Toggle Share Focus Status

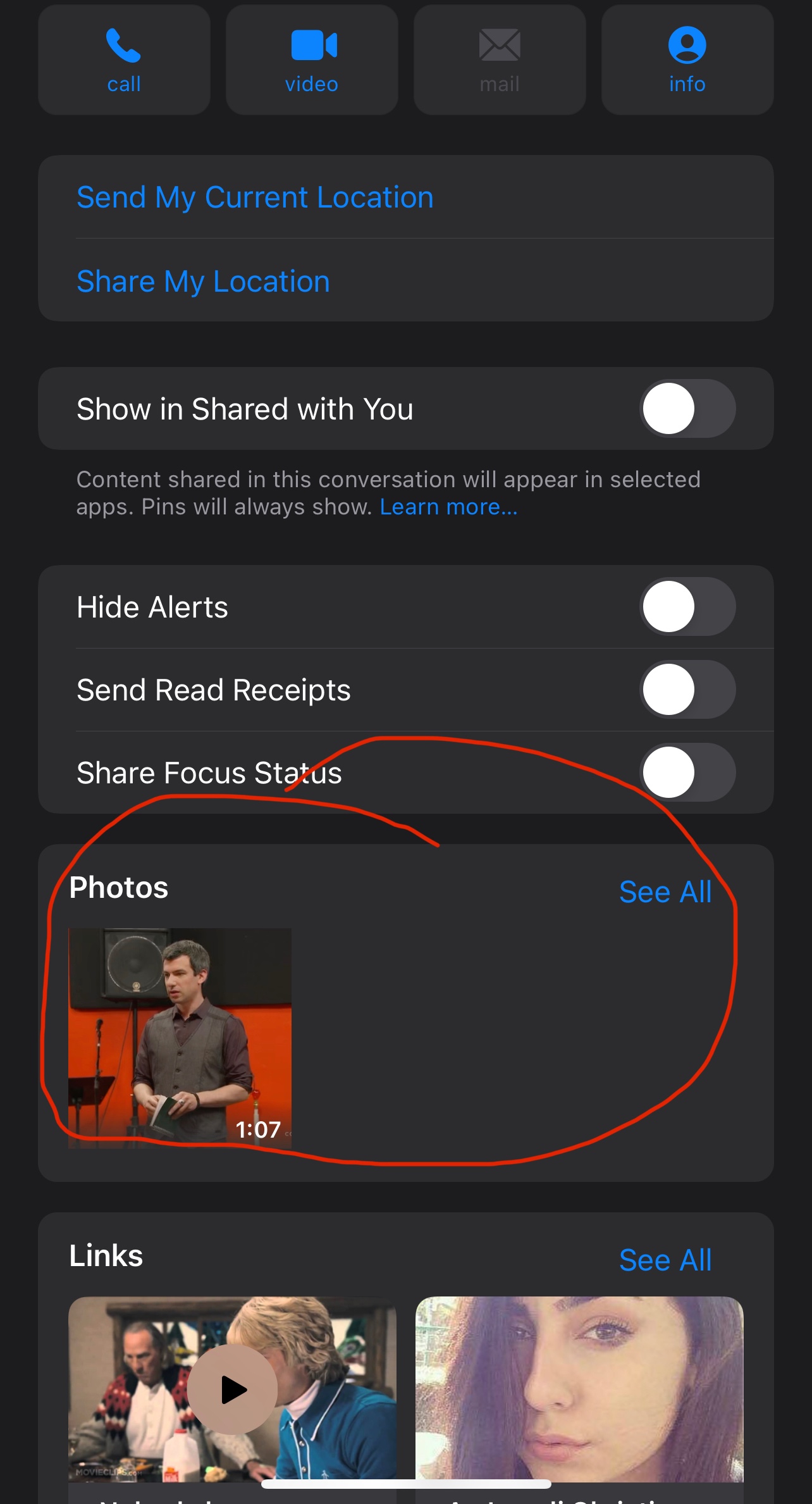pos(687,773)
